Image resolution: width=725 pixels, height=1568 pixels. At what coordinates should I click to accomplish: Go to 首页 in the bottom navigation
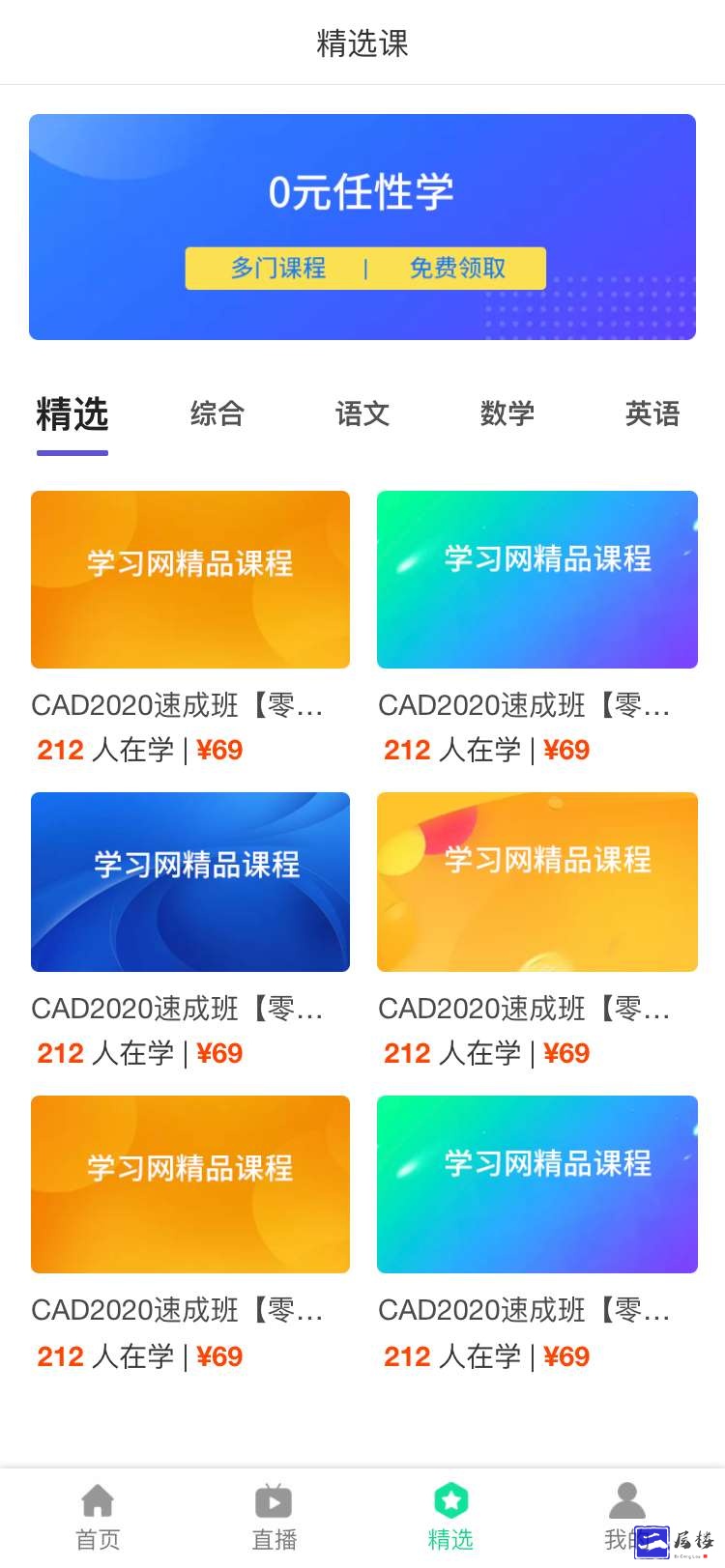click(x=98, y=1519)
